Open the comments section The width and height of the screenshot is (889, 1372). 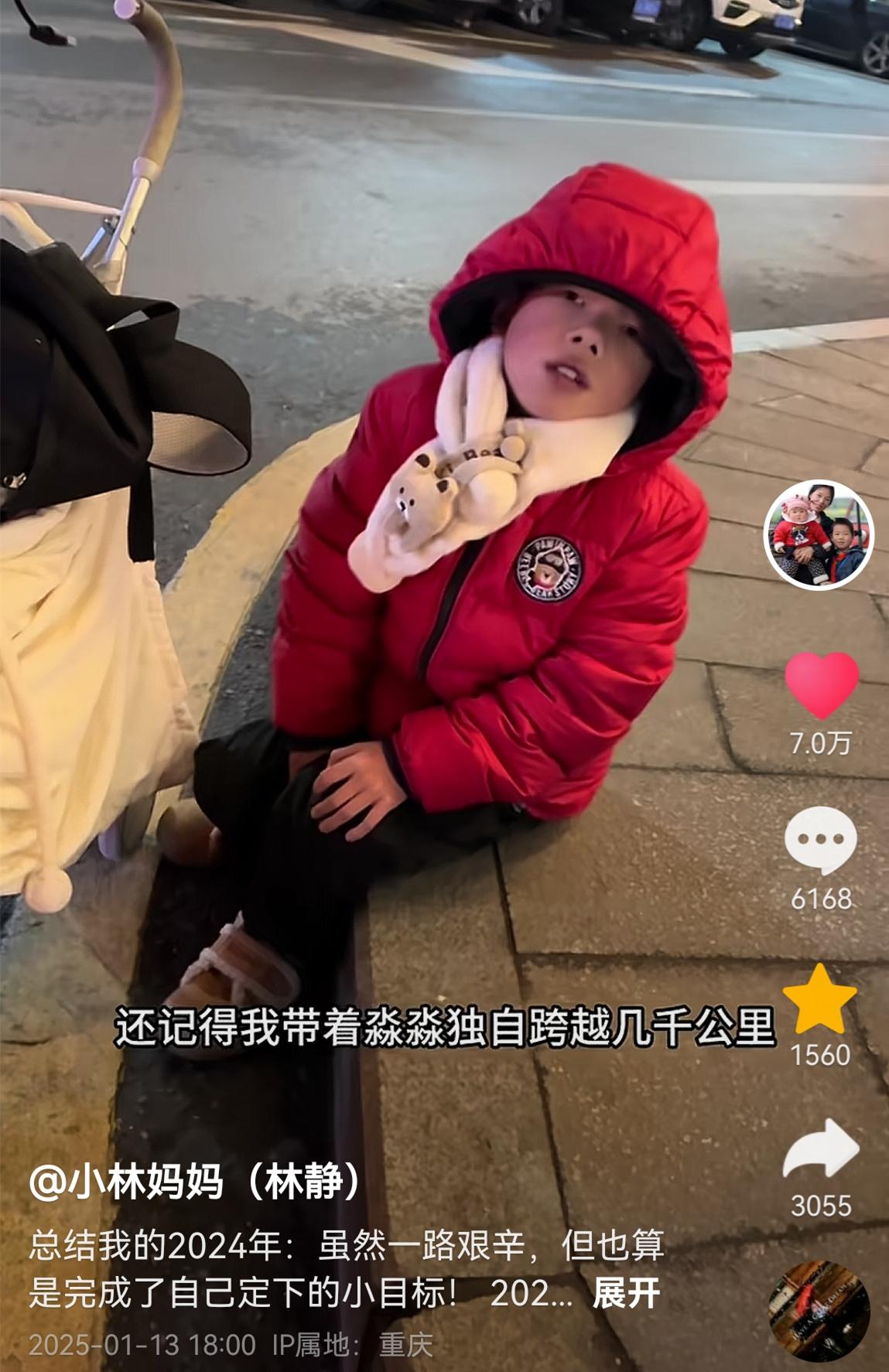click(820, 840)
